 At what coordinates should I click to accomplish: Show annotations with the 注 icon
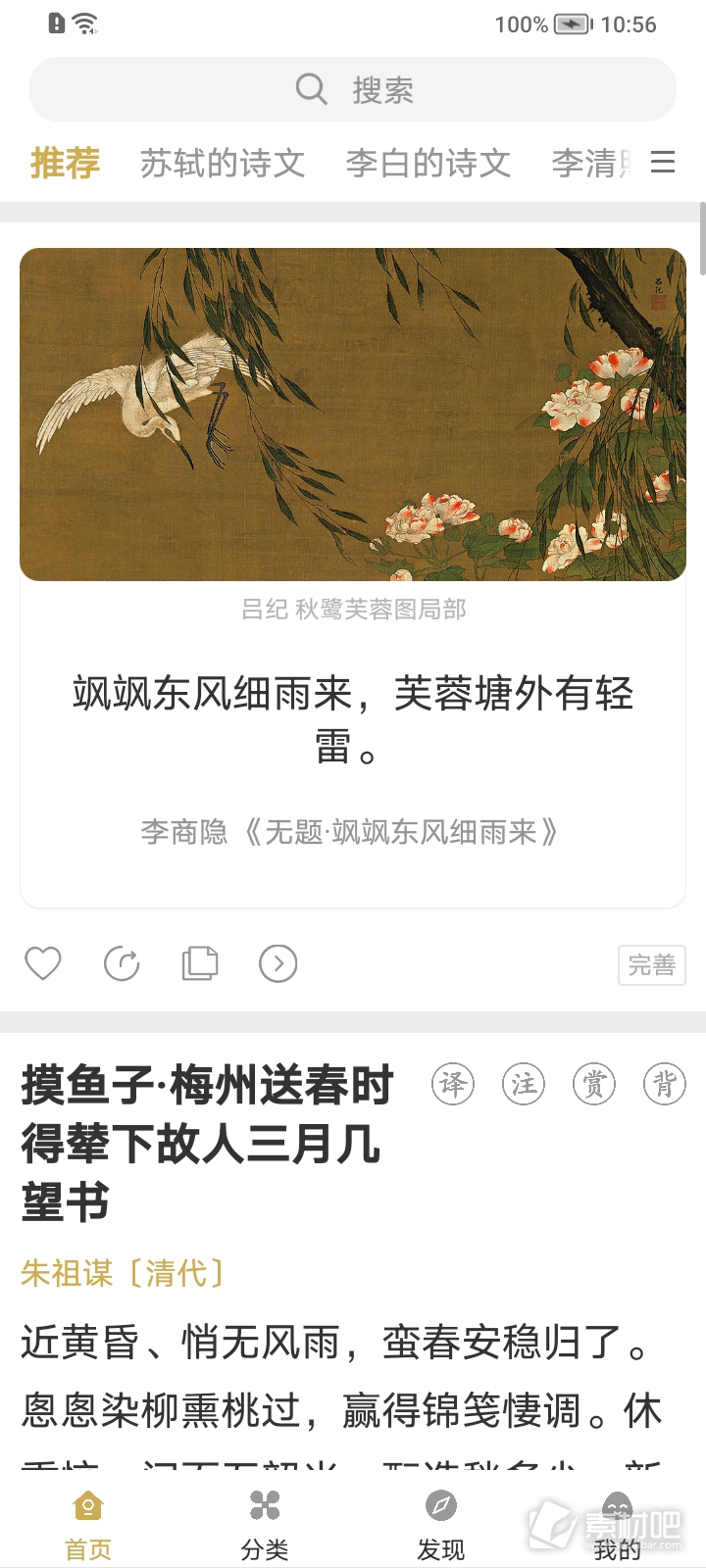(524, 1084)
